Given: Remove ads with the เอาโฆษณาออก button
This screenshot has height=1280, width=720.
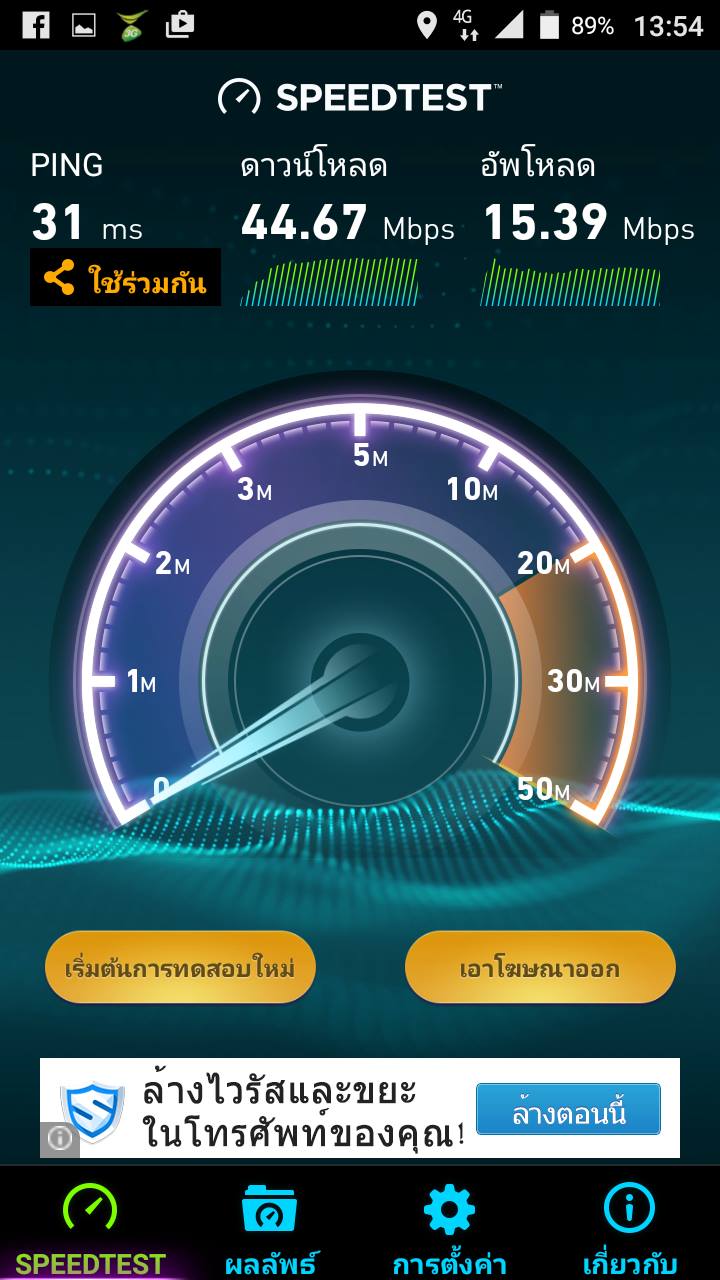Looking at the screenshot, I should pos(540,967).
